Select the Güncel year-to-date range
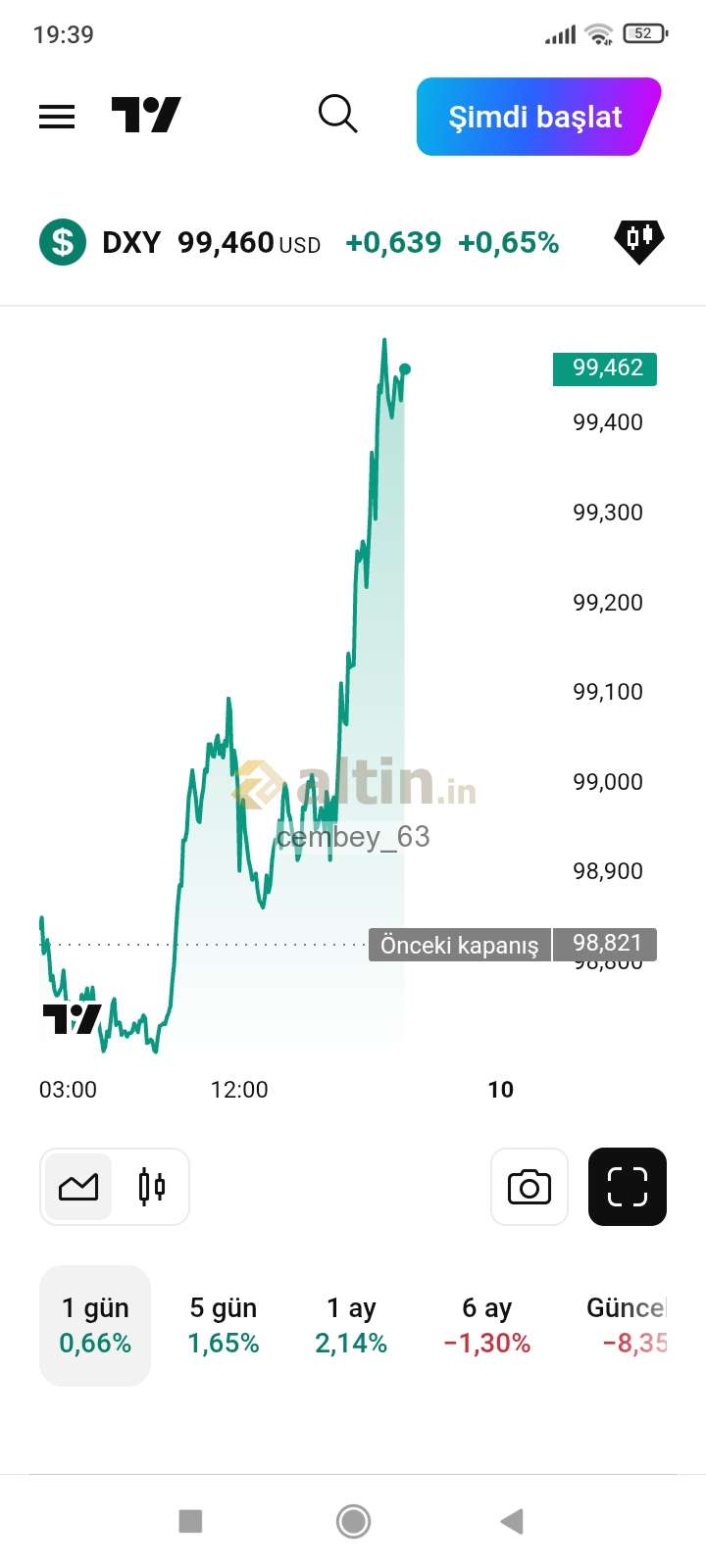Screen dimensions: 706x1568 (628, 1325)
